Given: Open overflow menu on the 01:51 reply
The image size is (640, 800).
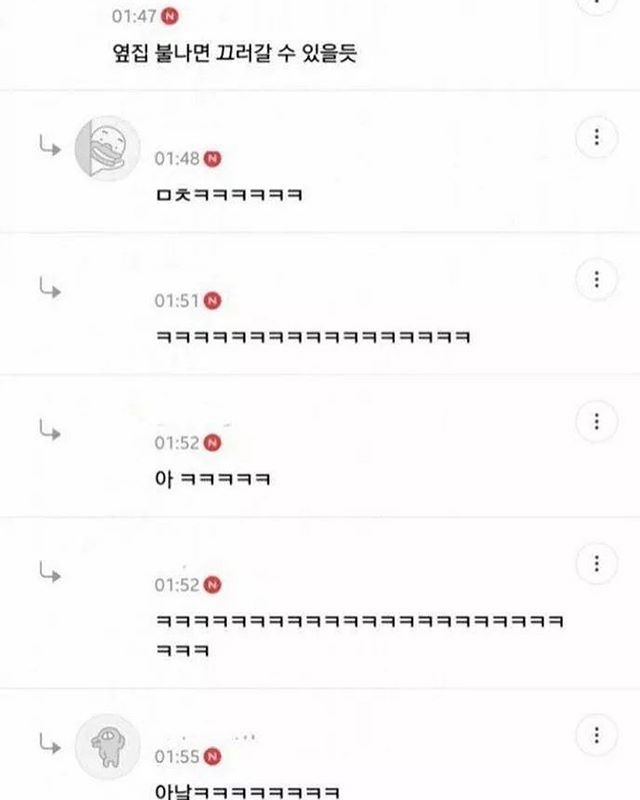Looking at the screenshot, I should tap(597, 279).
